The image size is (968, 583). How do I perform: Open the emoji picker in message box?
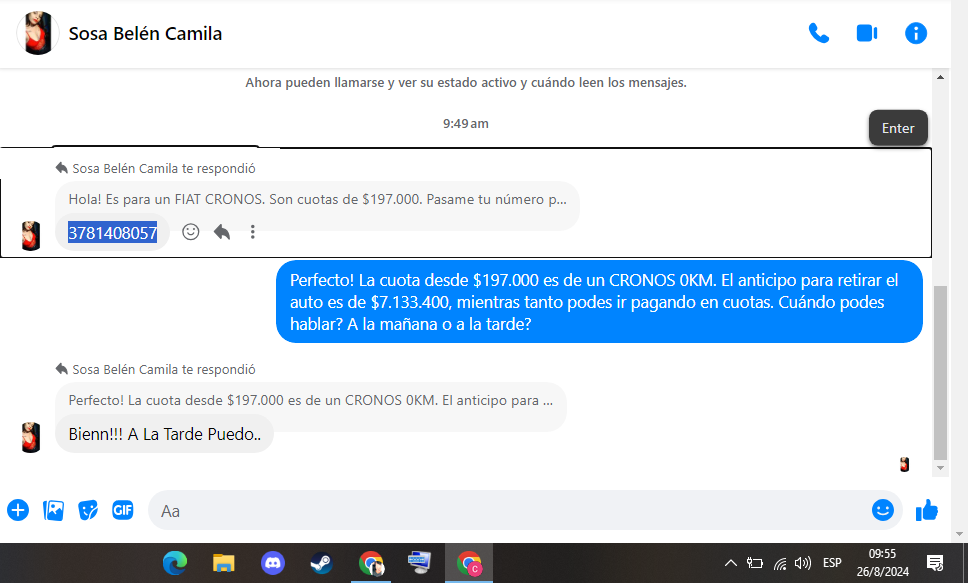pos(882,510)
